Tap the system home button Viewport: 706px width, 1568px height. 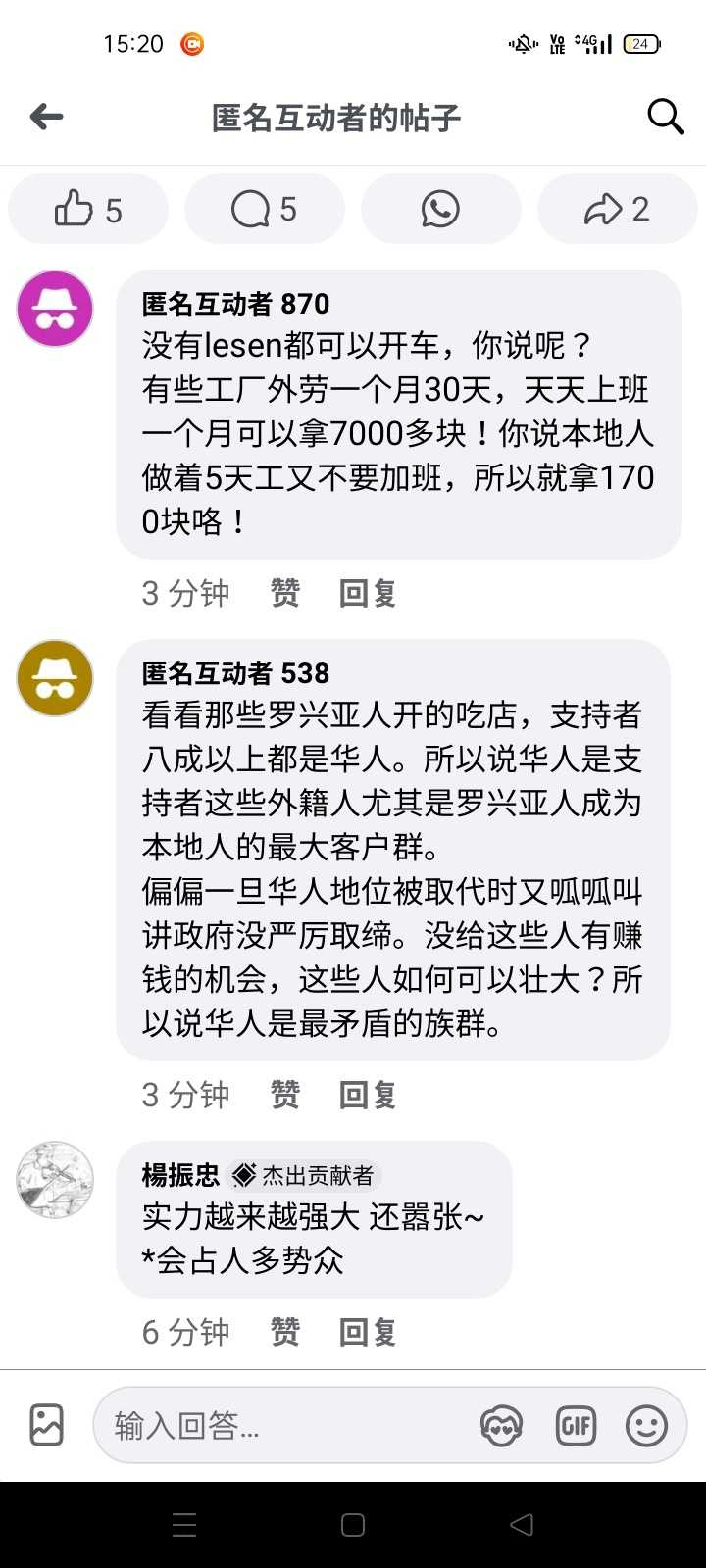click(353, 1525)
